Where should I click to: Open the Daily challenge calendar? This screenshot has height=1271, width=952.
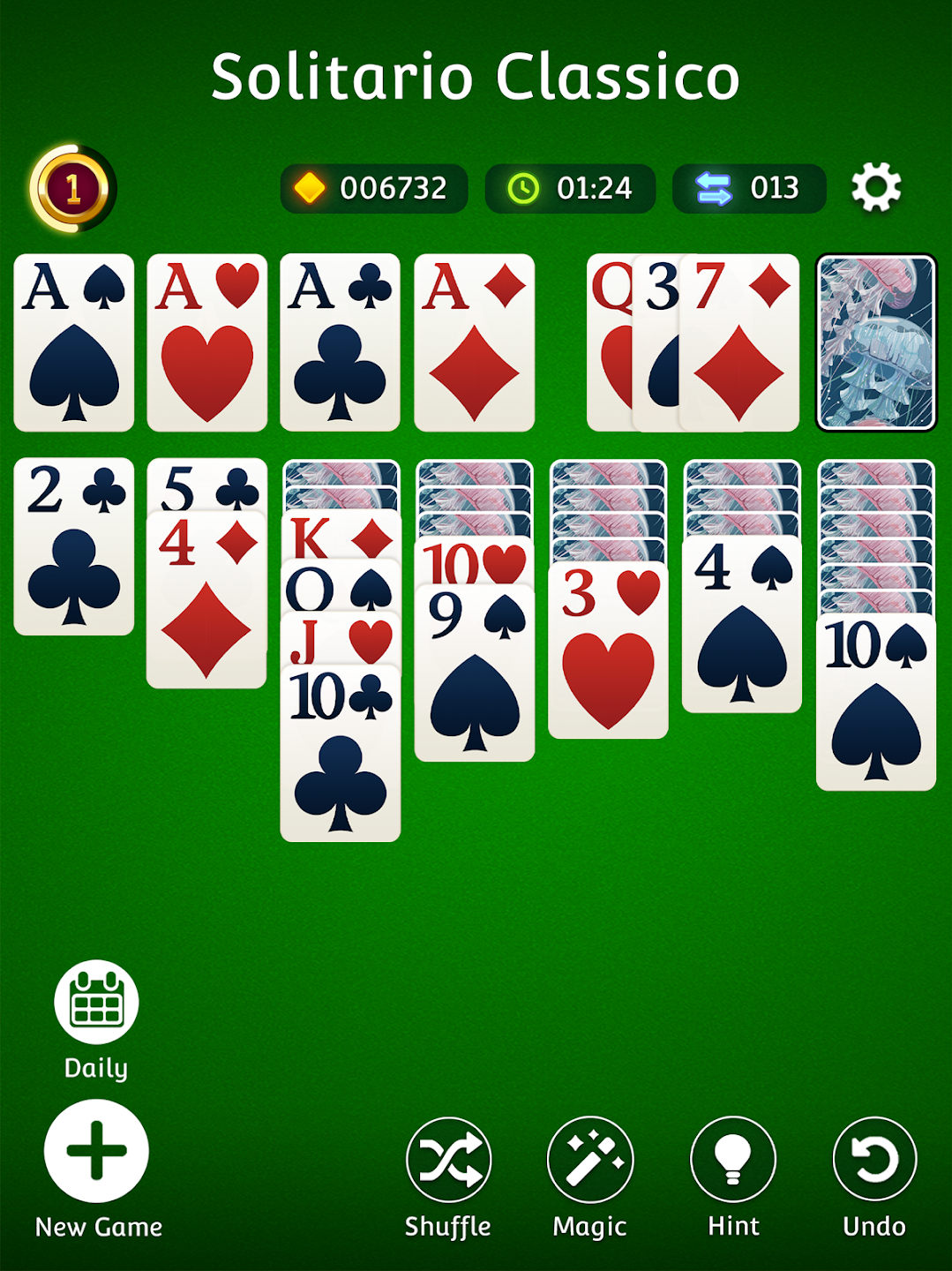click(96, 1003)
